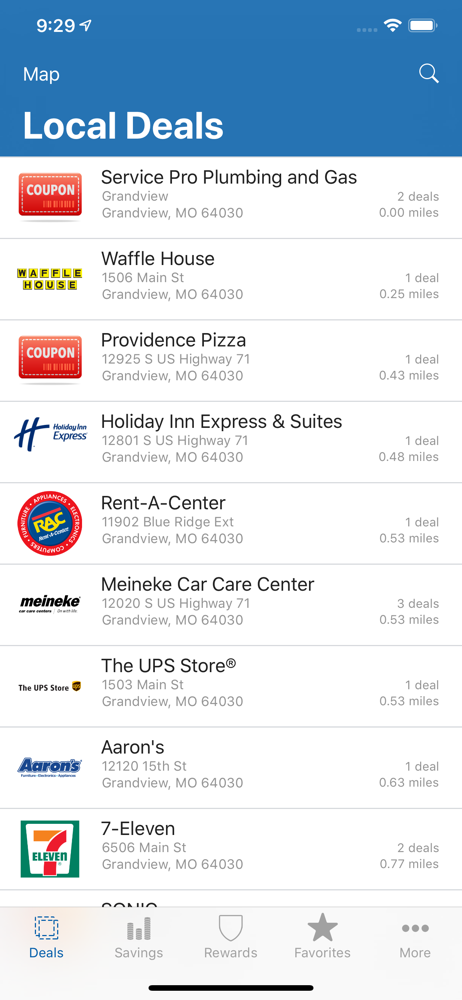Open the Favorites tab
The width and height of the screenshot is (462, 1000).
coord(322,938)
